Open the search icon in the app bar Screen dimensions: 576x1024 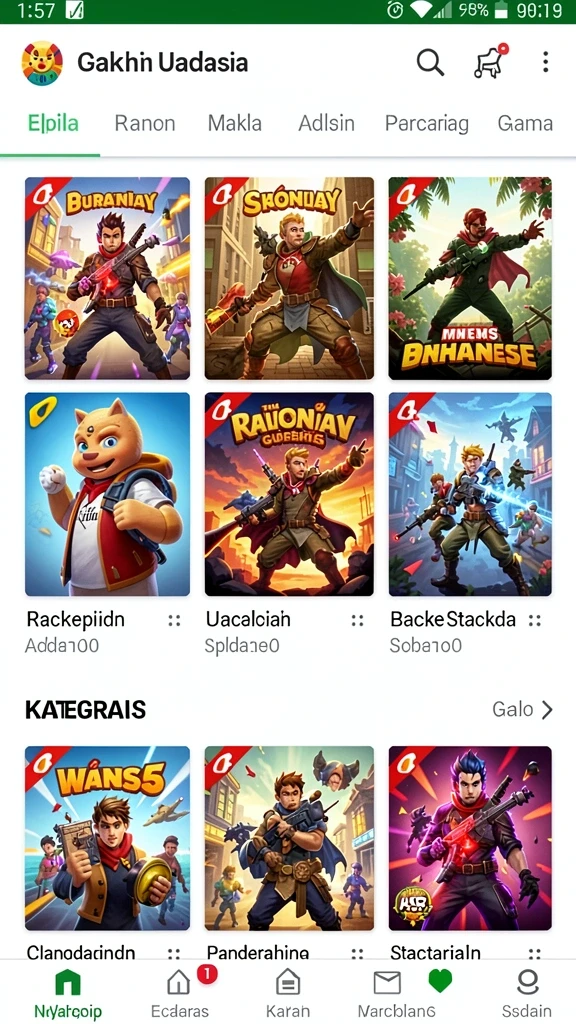point(430,63)
